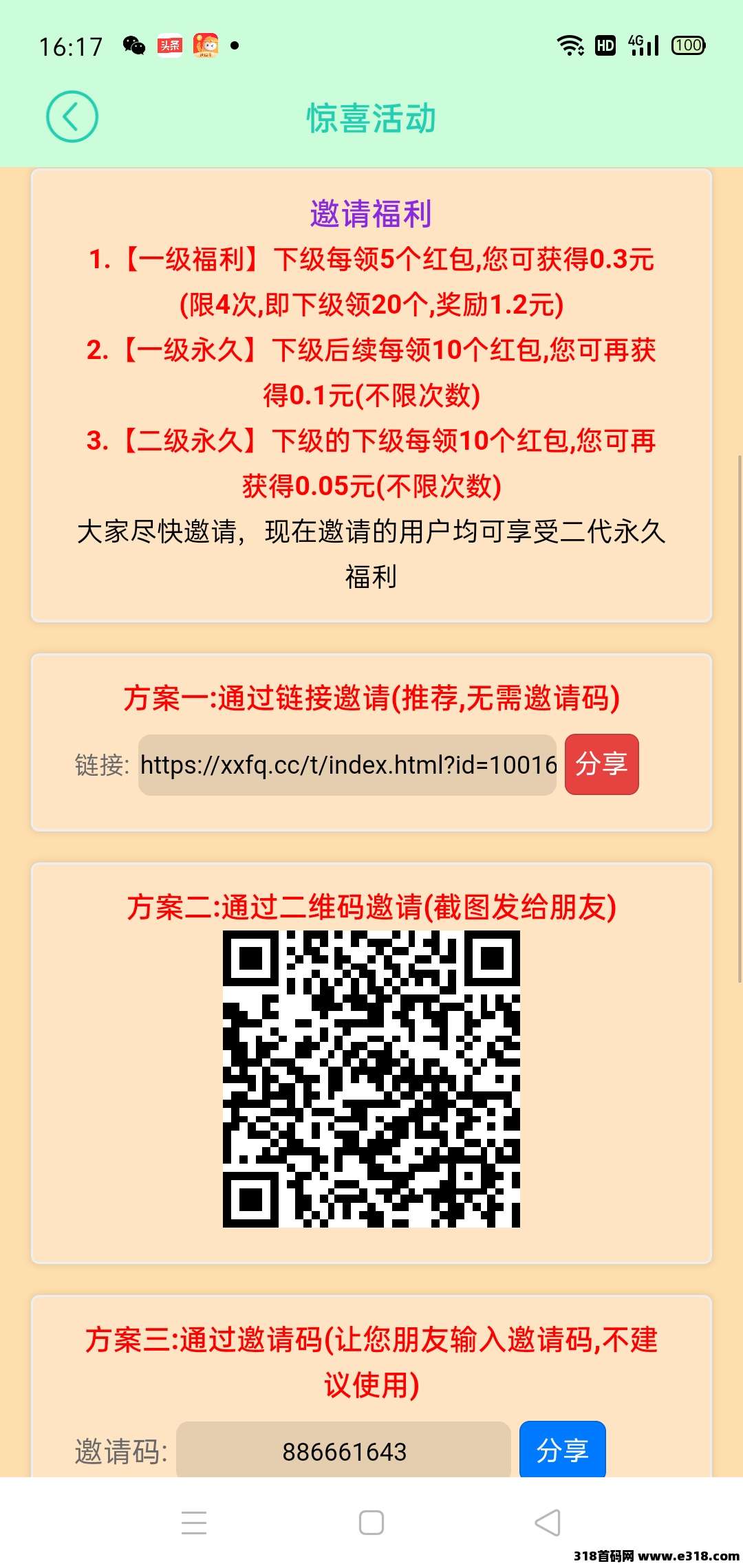Tap the blue 分享 button beside the invite code

(x=562, y=1450)
